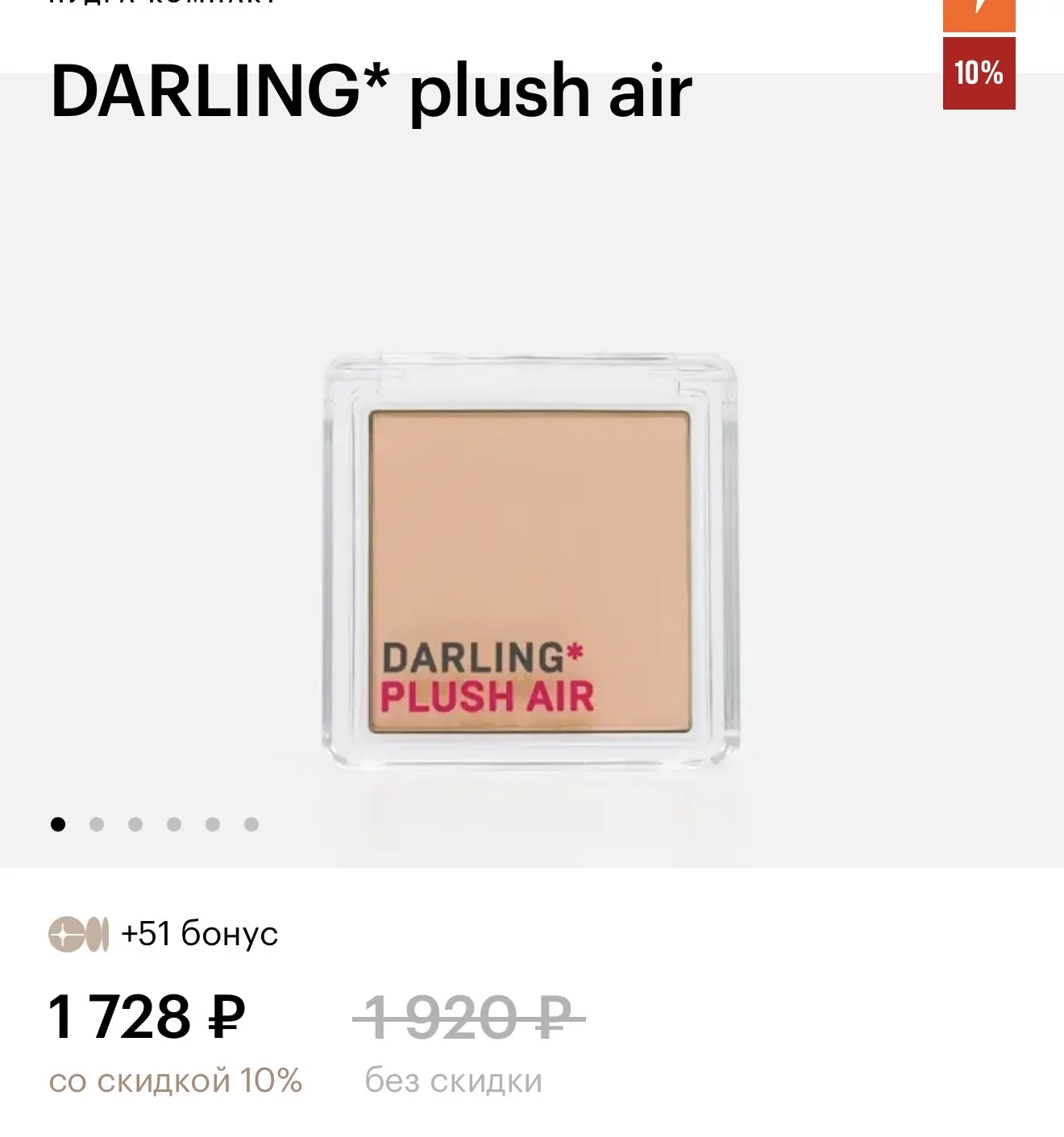
Task: Open the DARLING* plush air product photo
Action: coord(532,556)
